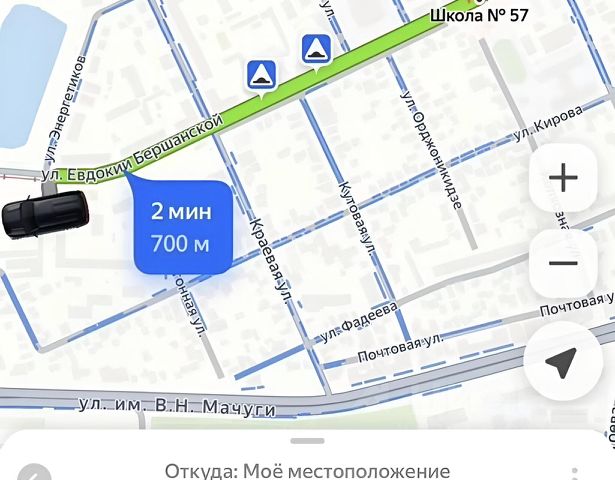Tap the round gray icon left of 'Откуда'

35,472
